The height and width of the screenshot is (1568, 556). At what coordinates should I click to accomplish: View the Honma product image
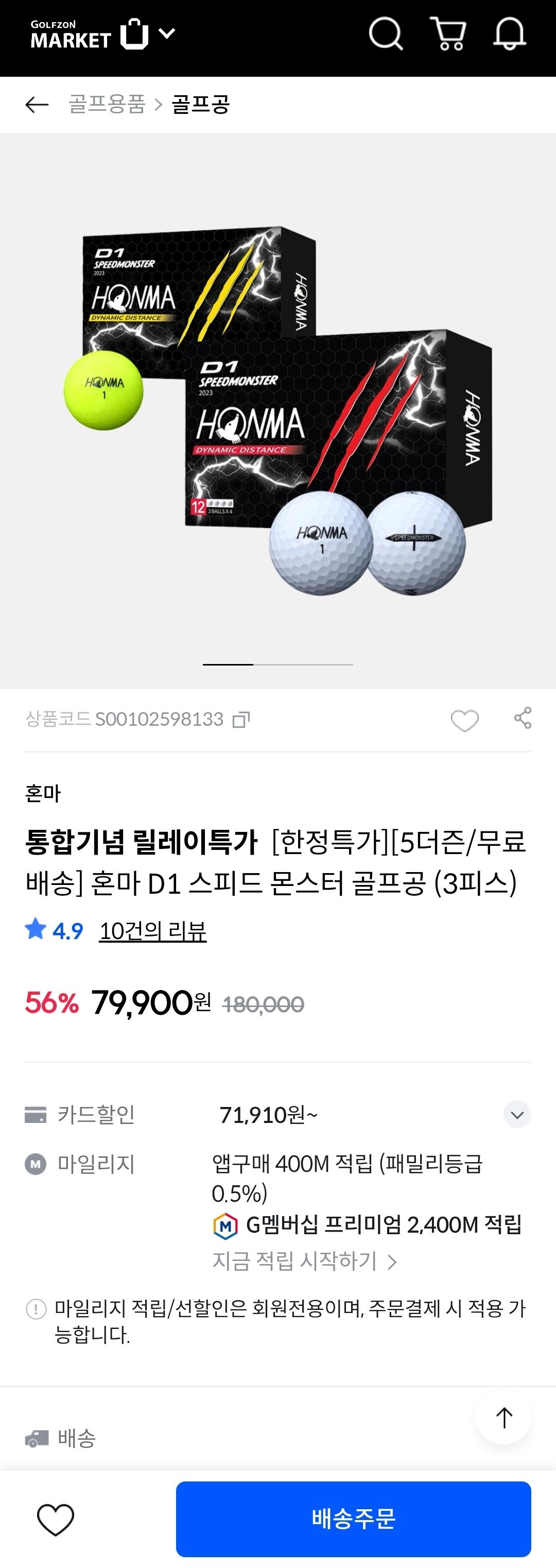coord(278,411)
